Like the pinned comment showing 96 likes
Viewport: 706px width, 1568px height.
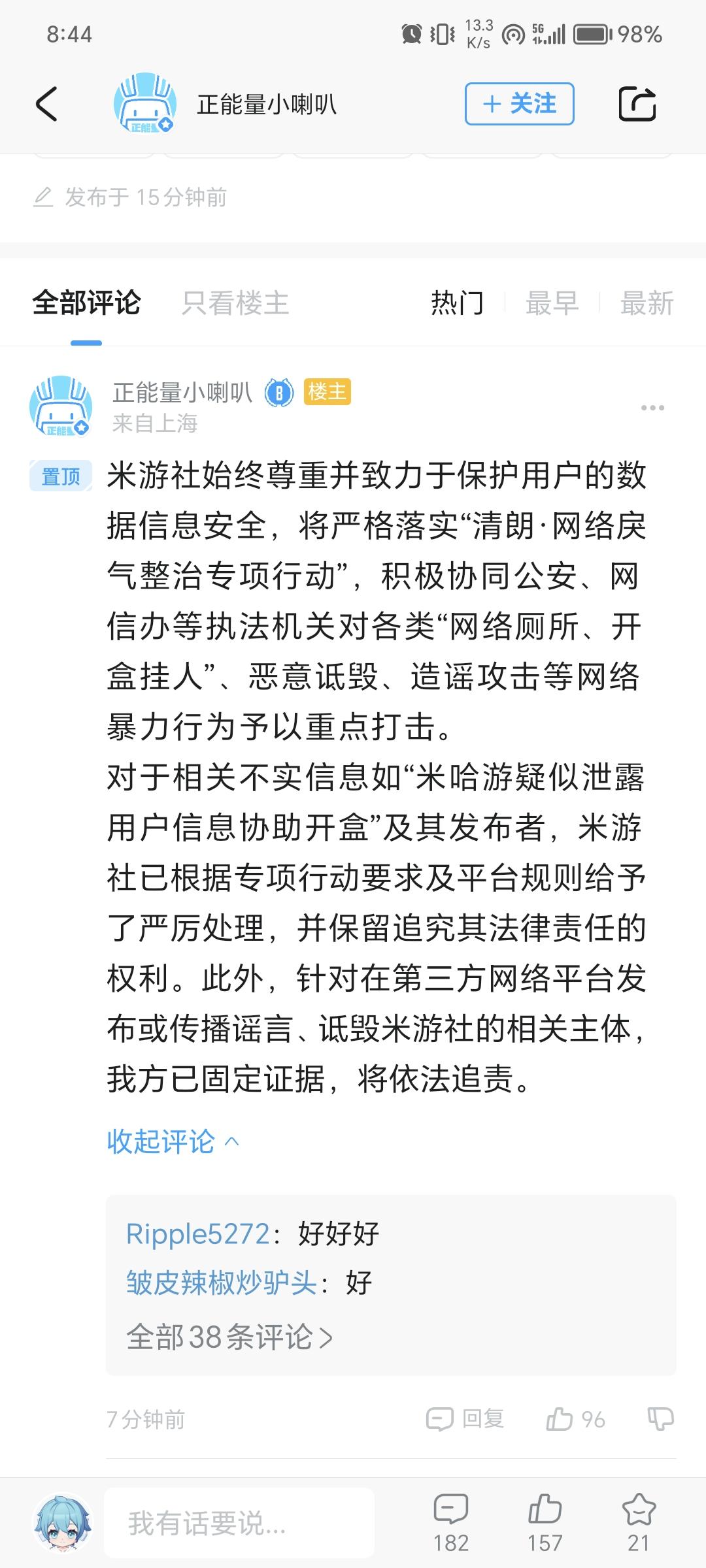[x=575, y=1419]
